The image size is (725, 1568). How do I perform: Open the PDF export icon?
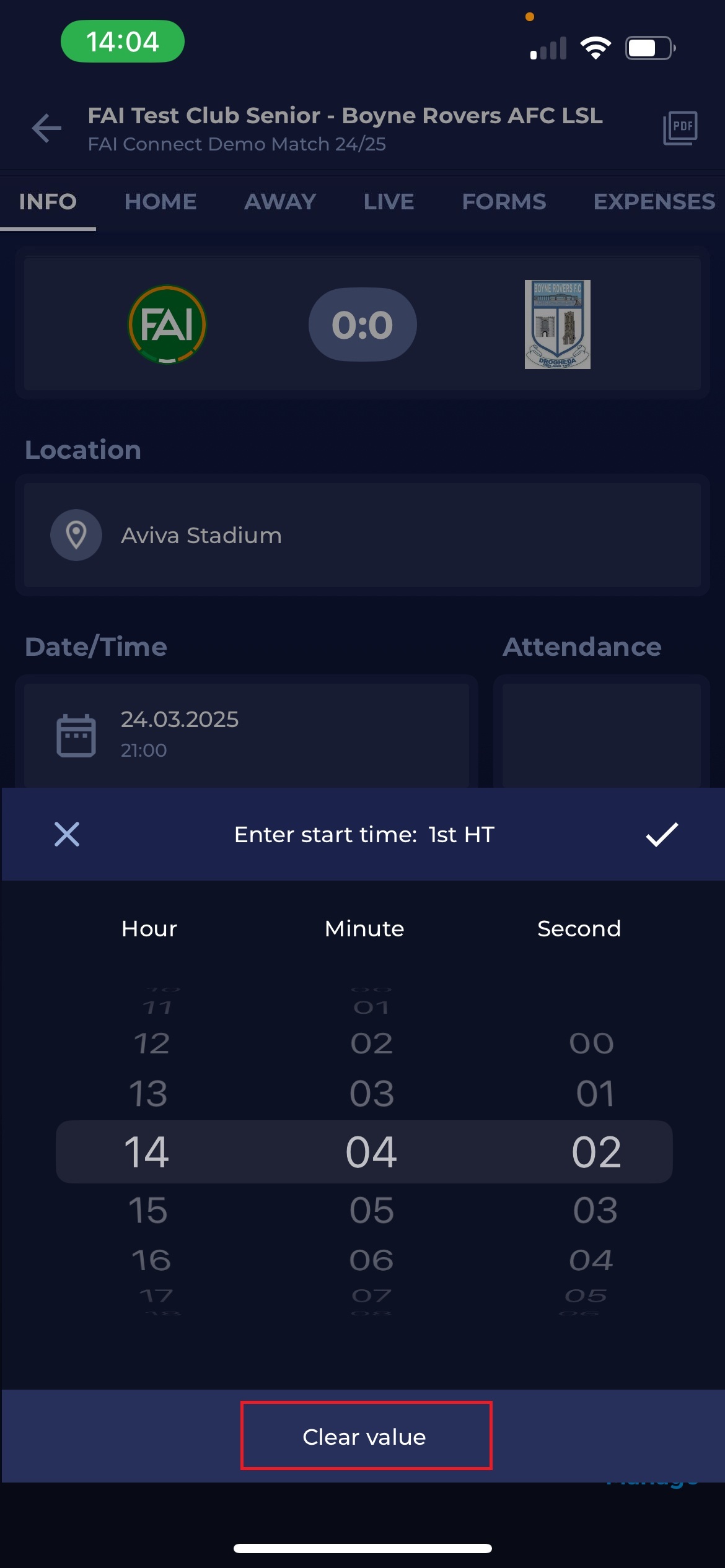pyautogui.click(x=680, y=128)
